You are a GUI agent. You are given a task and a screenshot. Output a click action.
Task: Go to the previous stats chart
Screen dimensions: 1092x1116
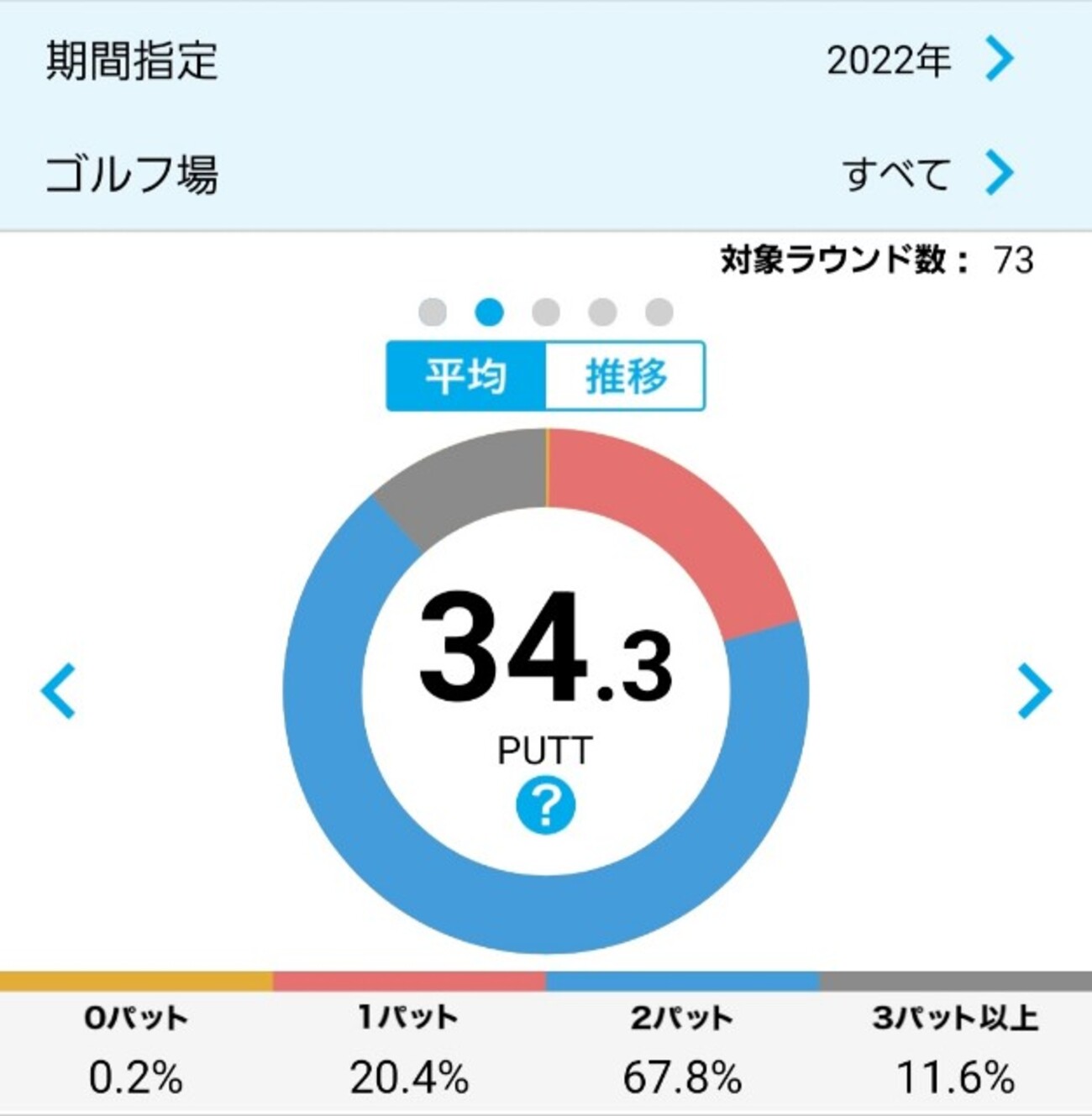pyautogui.click(x=59, y=691)
